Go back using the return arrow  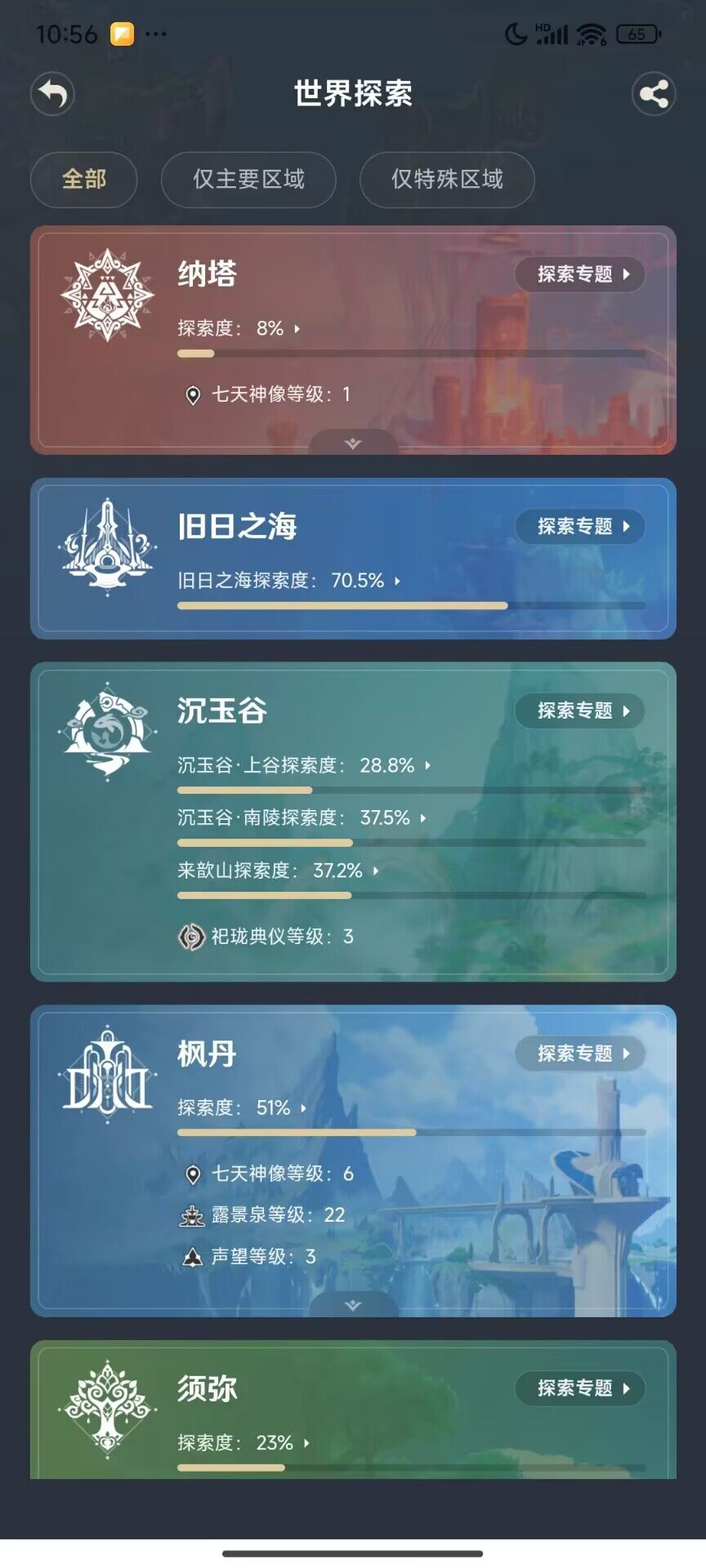click(x=53, y=94)
